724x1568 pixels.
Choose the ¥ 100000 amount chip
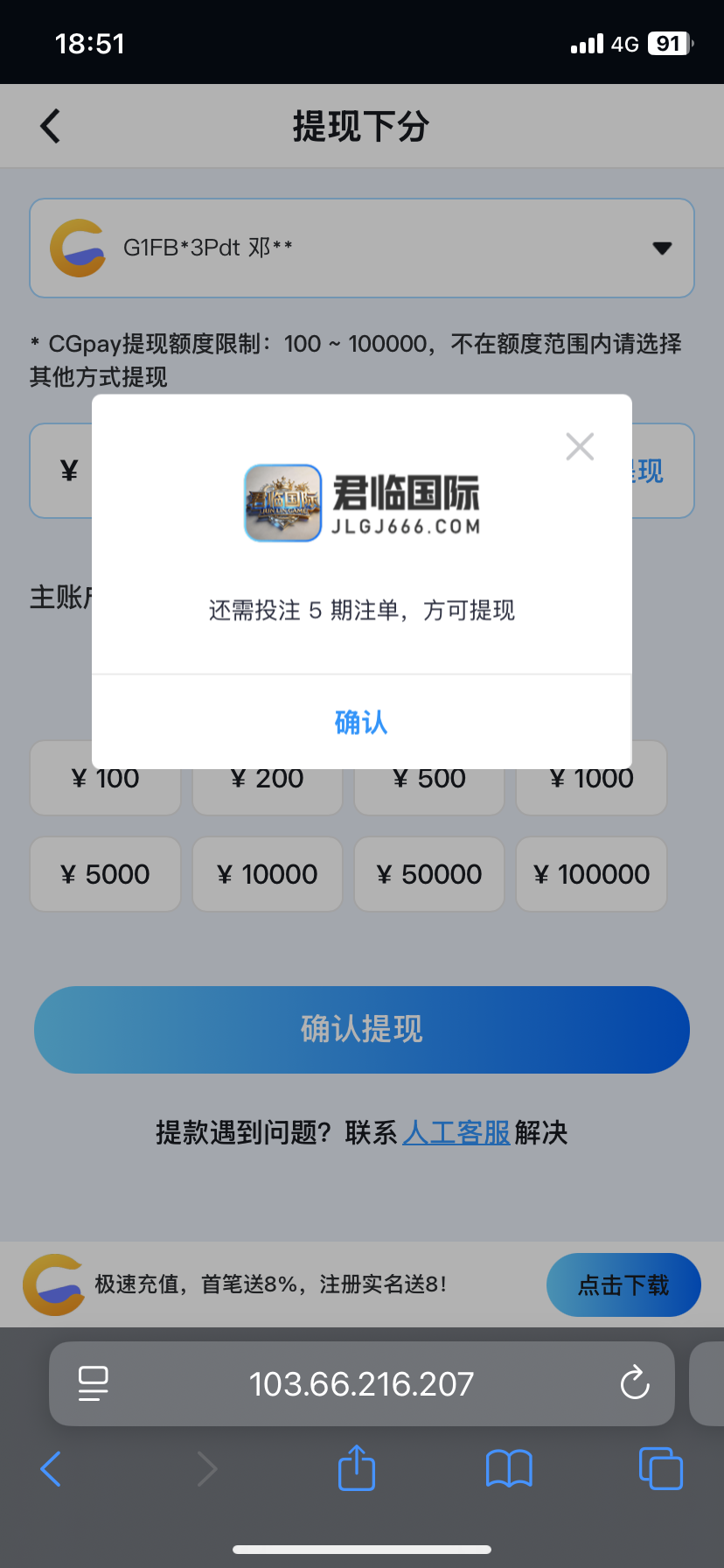point(591,874)
